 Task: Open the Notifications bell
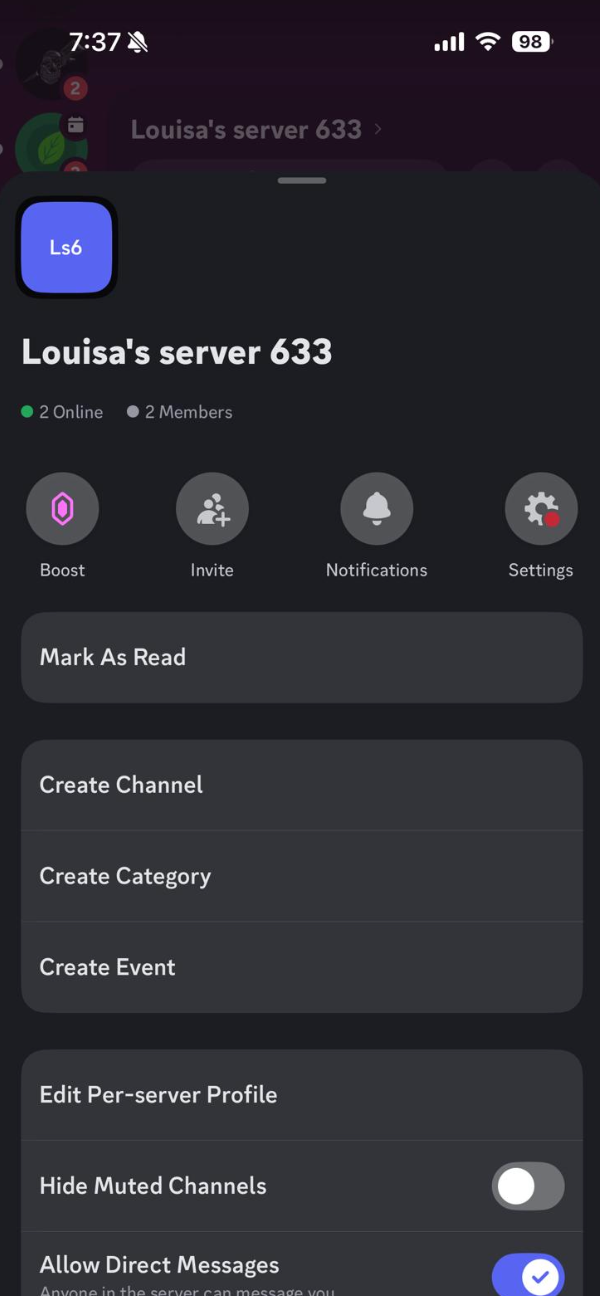(377, 509)
